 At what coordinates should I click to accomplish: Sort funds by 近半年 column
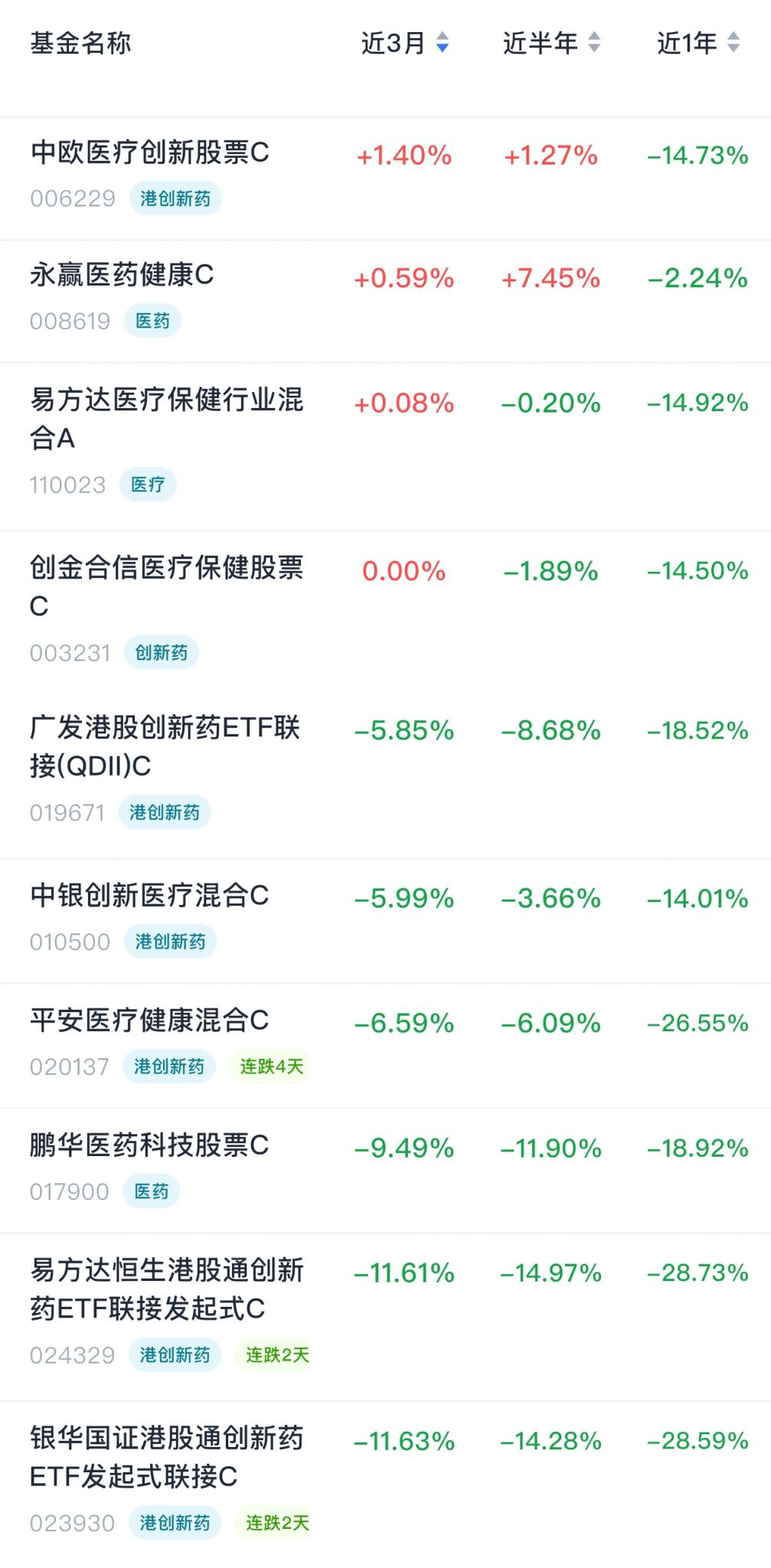tap(551, 43)
